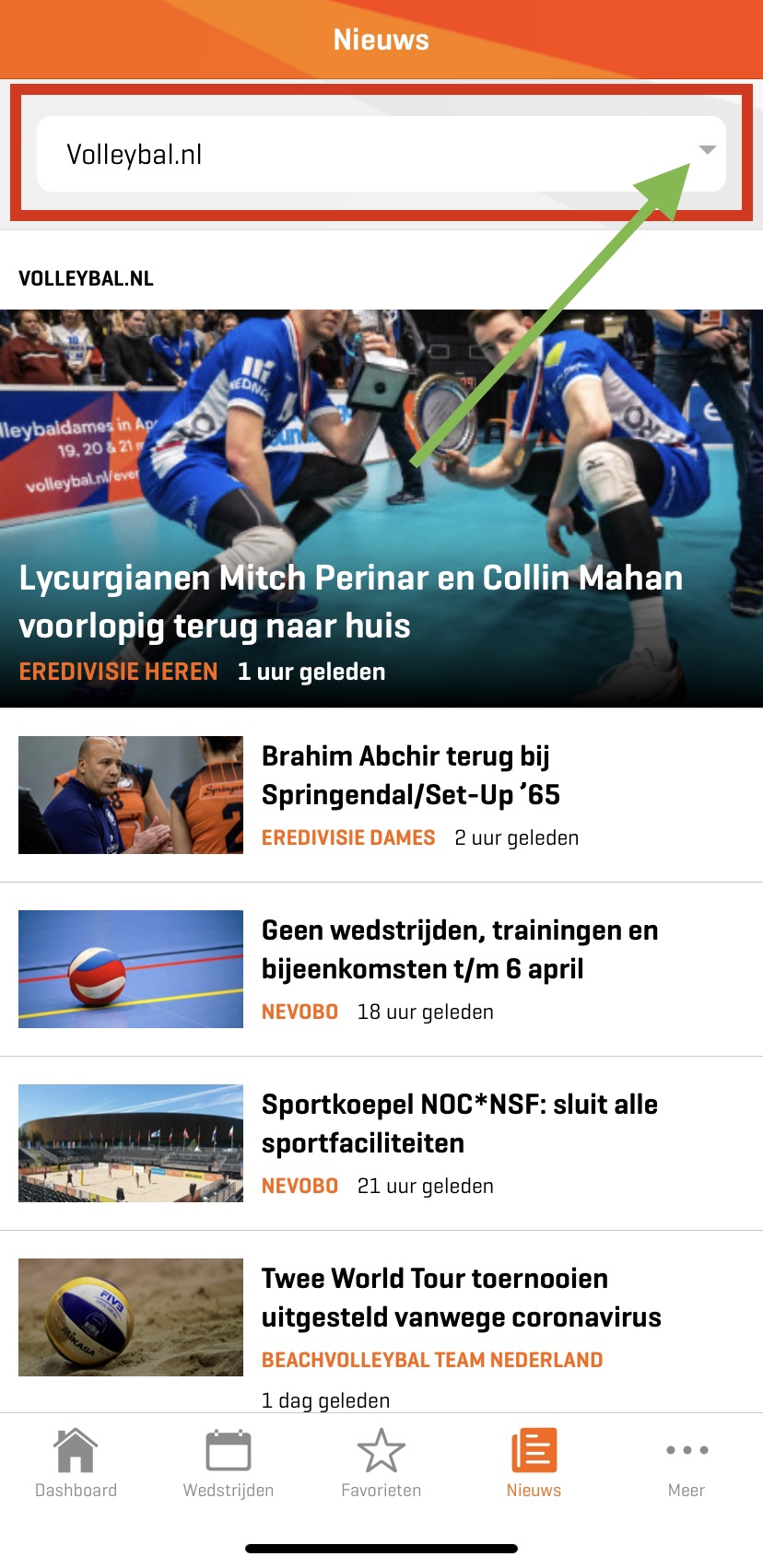Viewport: 763px width, 1568px height.
Task: Expand the Volleybal.nl news source dropdown
Action: pos(381,154)
